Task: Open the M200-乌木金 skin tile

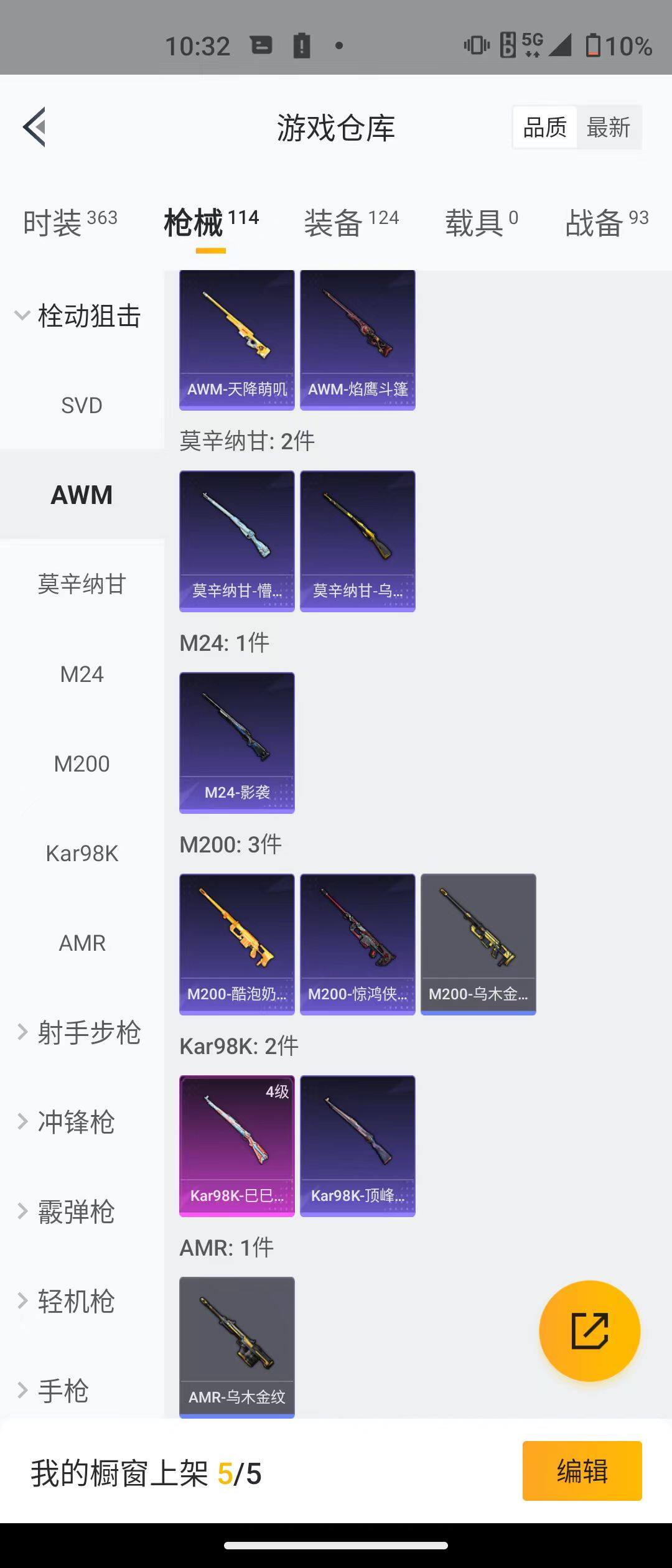Action: (x=478, y=944)
